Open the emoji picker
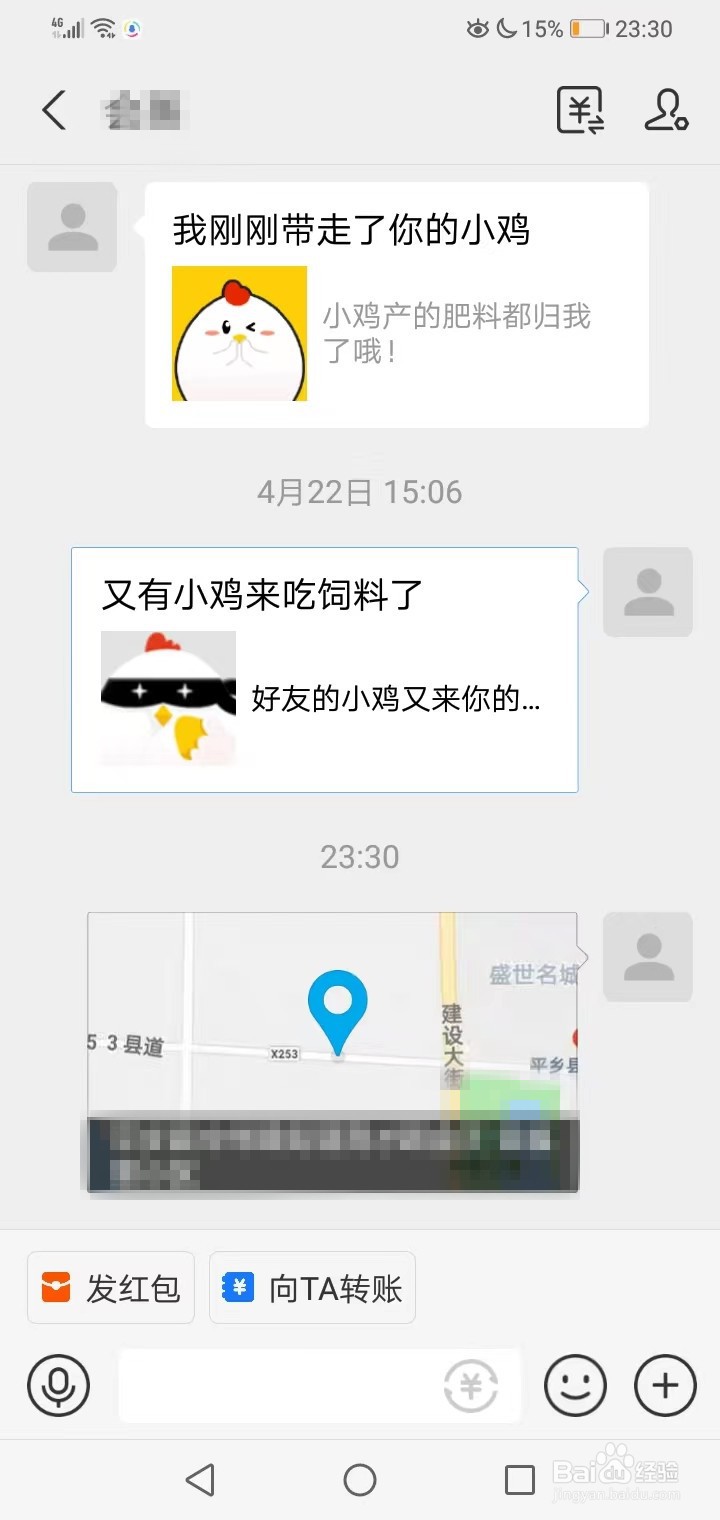 tap(575, 1386)
